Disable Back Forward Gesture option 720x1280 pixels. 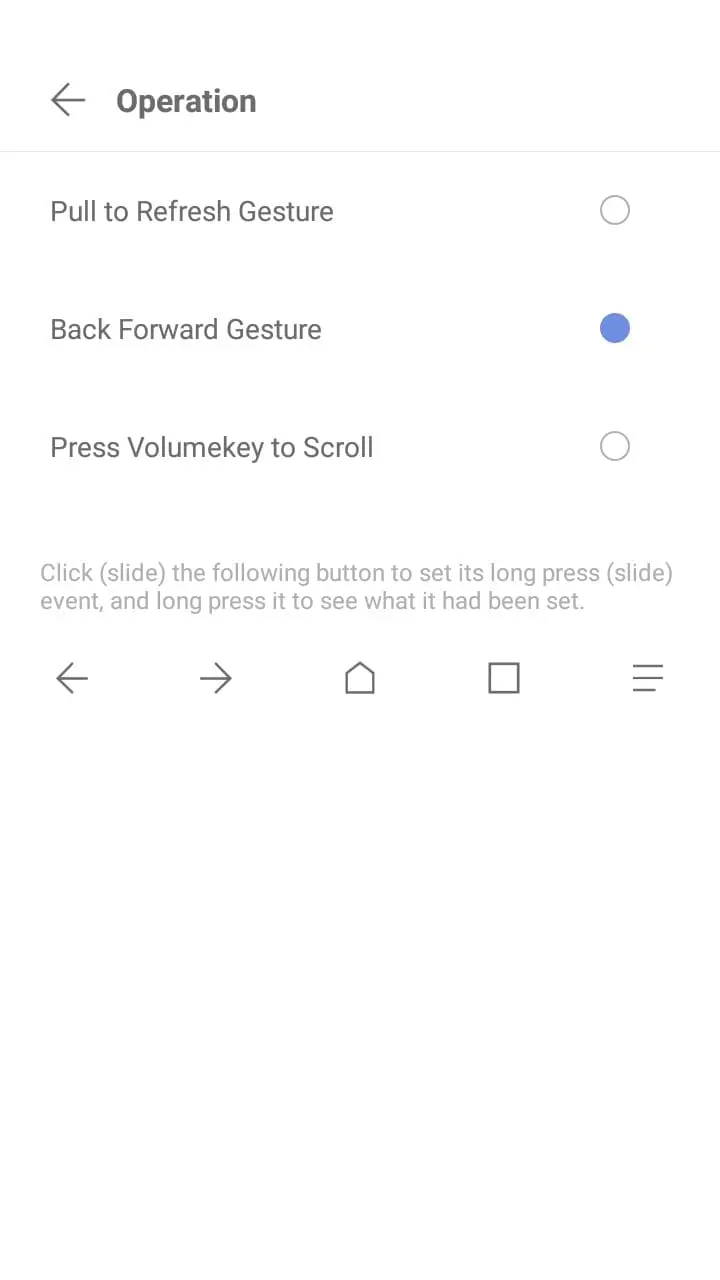(x=614, y=328)
